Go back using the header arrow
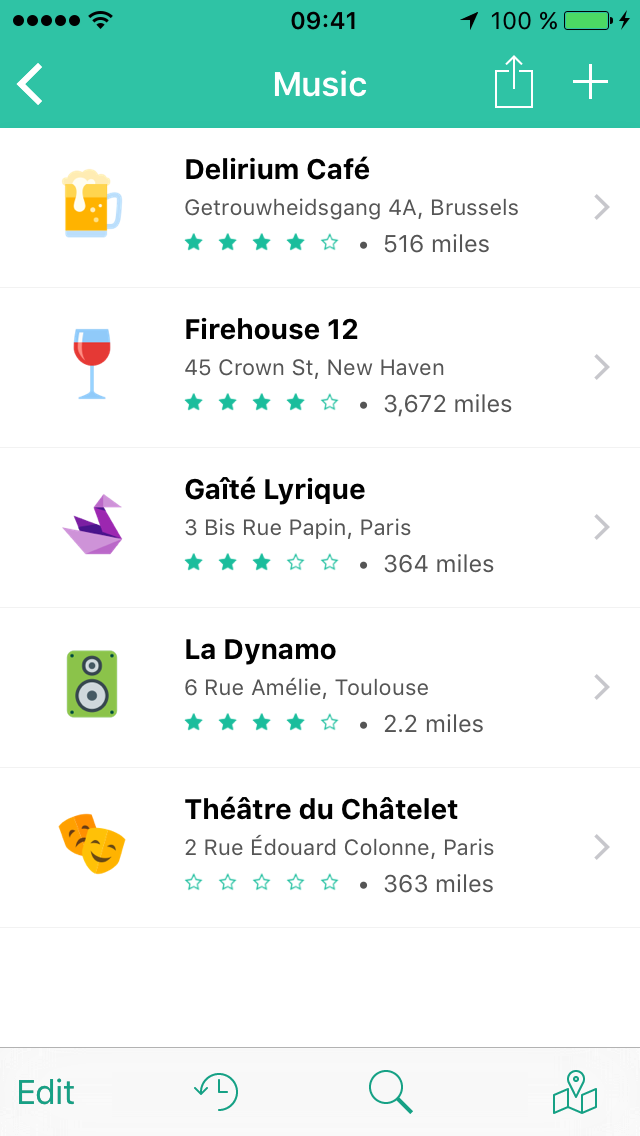The height and width of the screenshot is (1136, 640). tap(30, 85)
